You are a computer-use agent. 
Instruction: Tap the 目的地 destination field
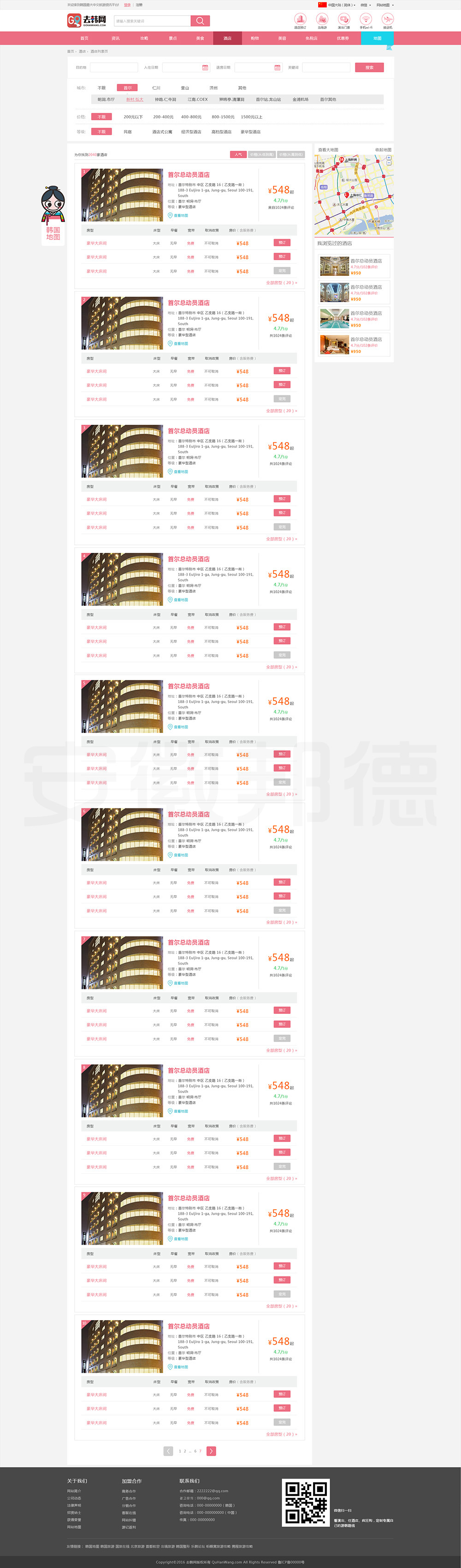pos(114,68)
